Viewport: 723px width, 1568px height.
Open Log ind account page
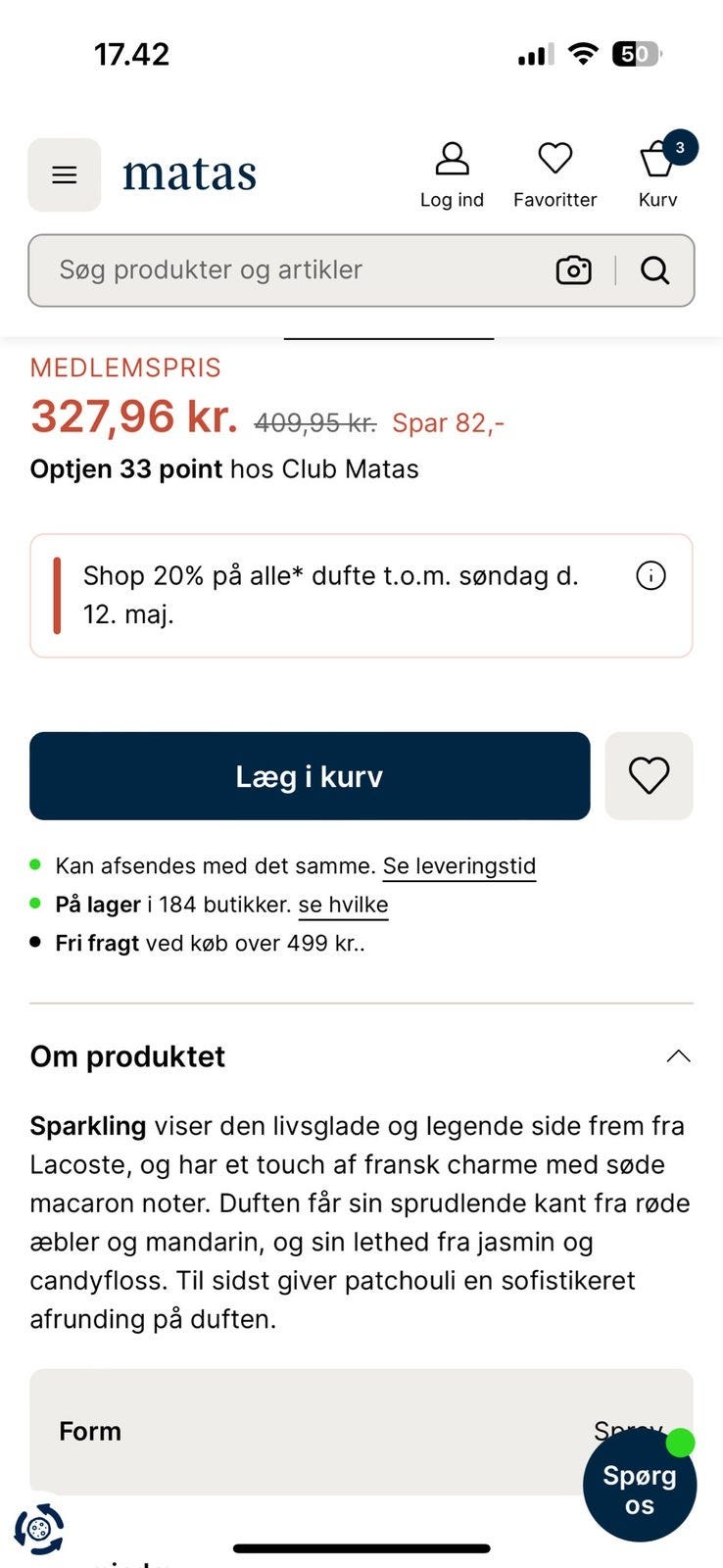click(452, 175)
